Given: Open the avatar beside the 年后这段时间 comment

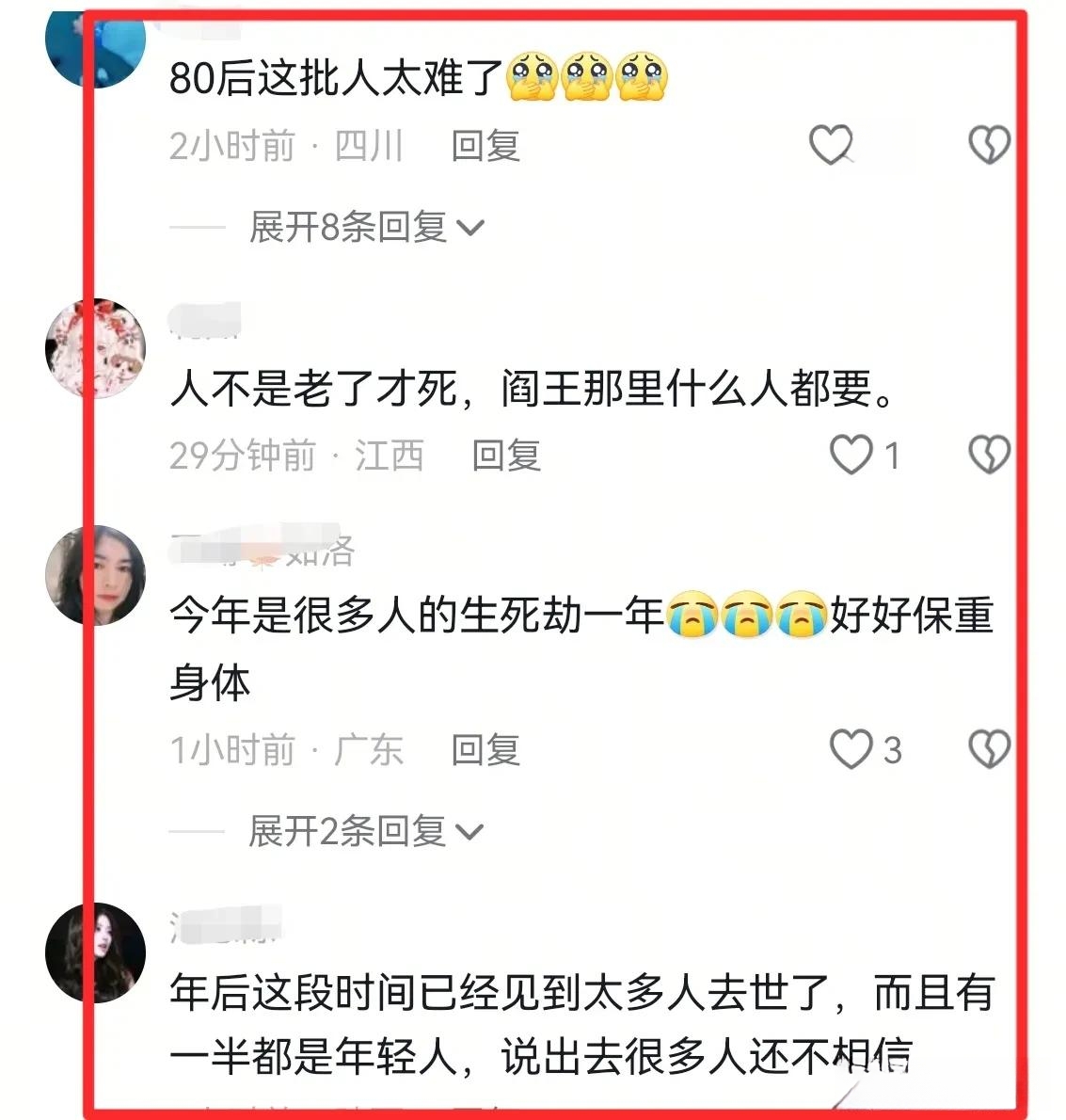Looking at the screenshot, I should click(x=95, y=952).
